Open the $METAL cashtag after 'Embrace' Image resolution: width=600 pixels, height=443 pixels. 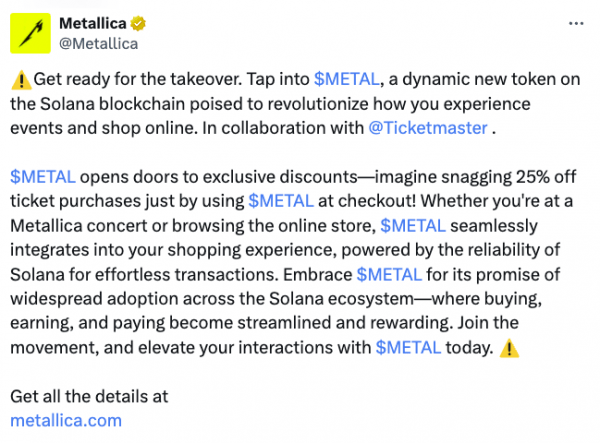390,274
